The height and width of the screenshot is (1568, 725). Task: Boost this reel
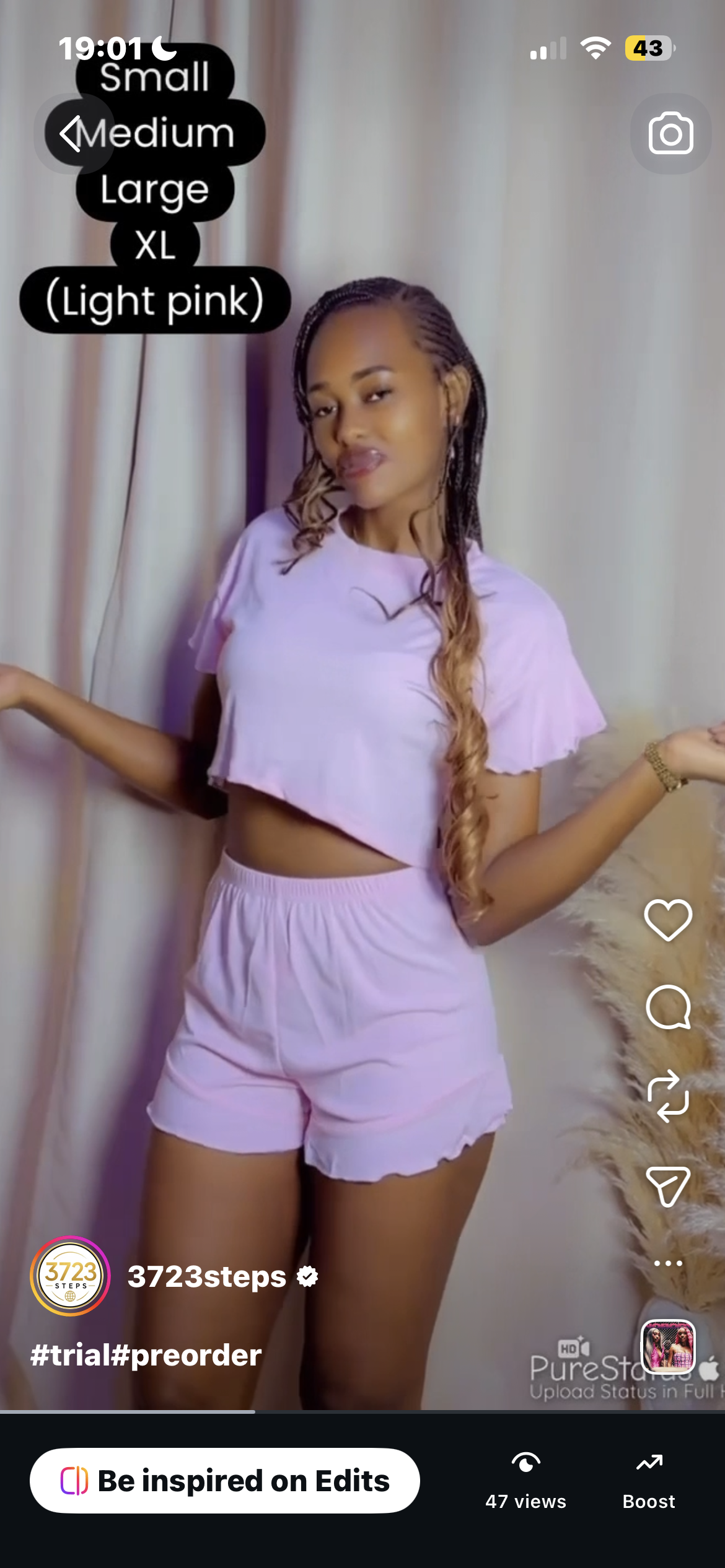[x=649, y=1481]
